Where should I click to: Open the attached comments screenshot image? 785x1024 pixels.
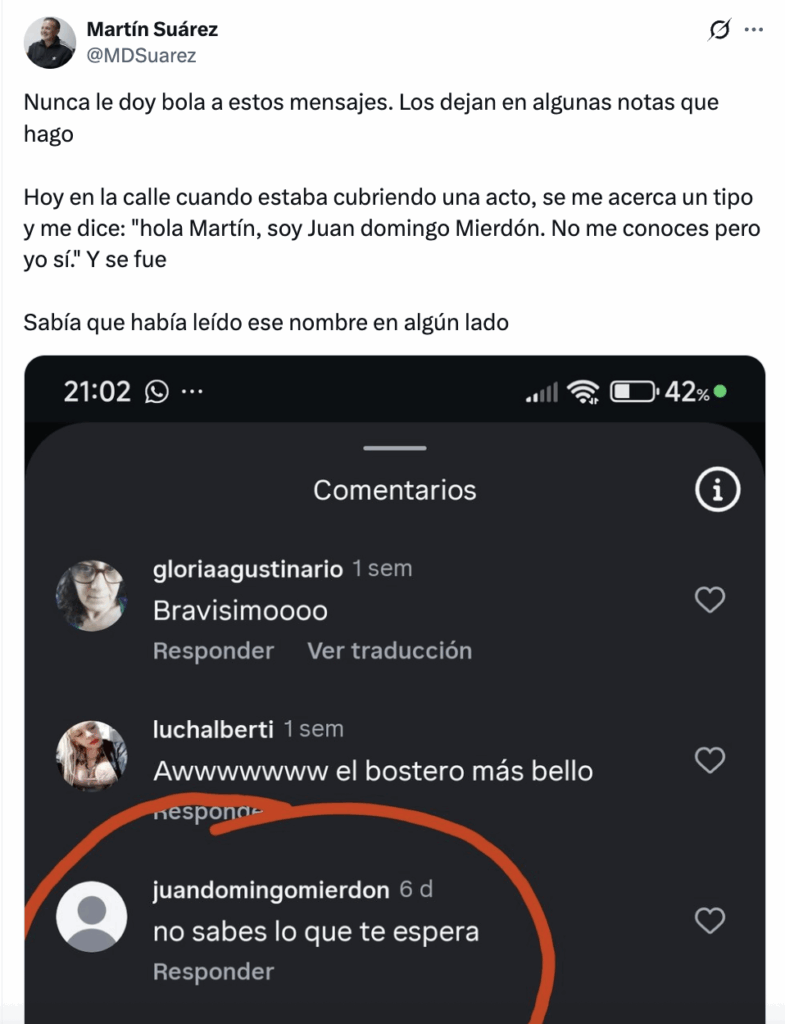(394, 690)
